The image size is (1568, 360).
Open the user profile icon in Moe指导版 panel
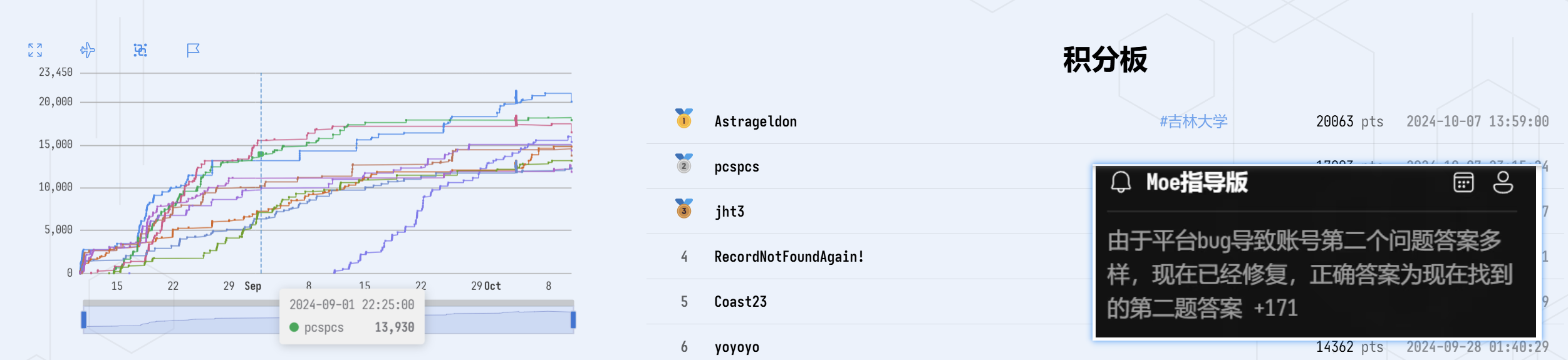1503,182
